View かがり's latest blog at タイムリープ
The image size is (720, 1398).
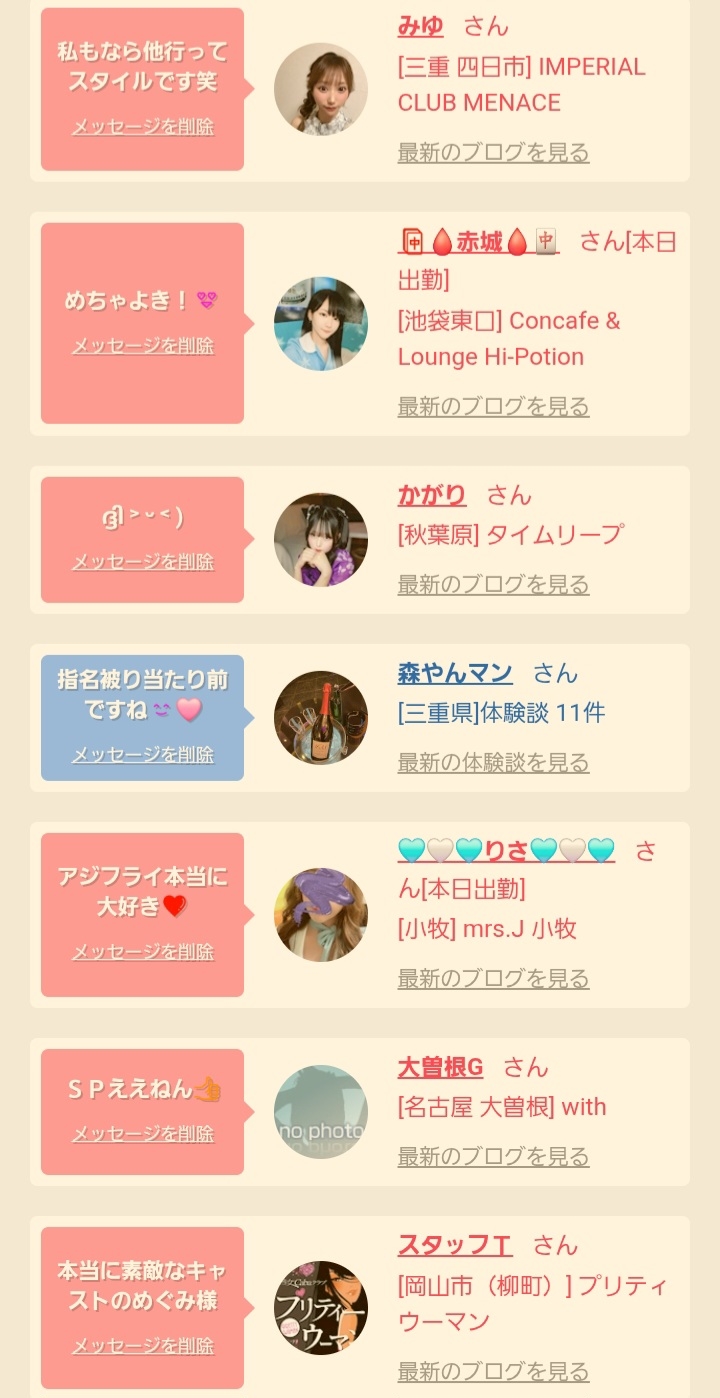click(x=493, y=585)
